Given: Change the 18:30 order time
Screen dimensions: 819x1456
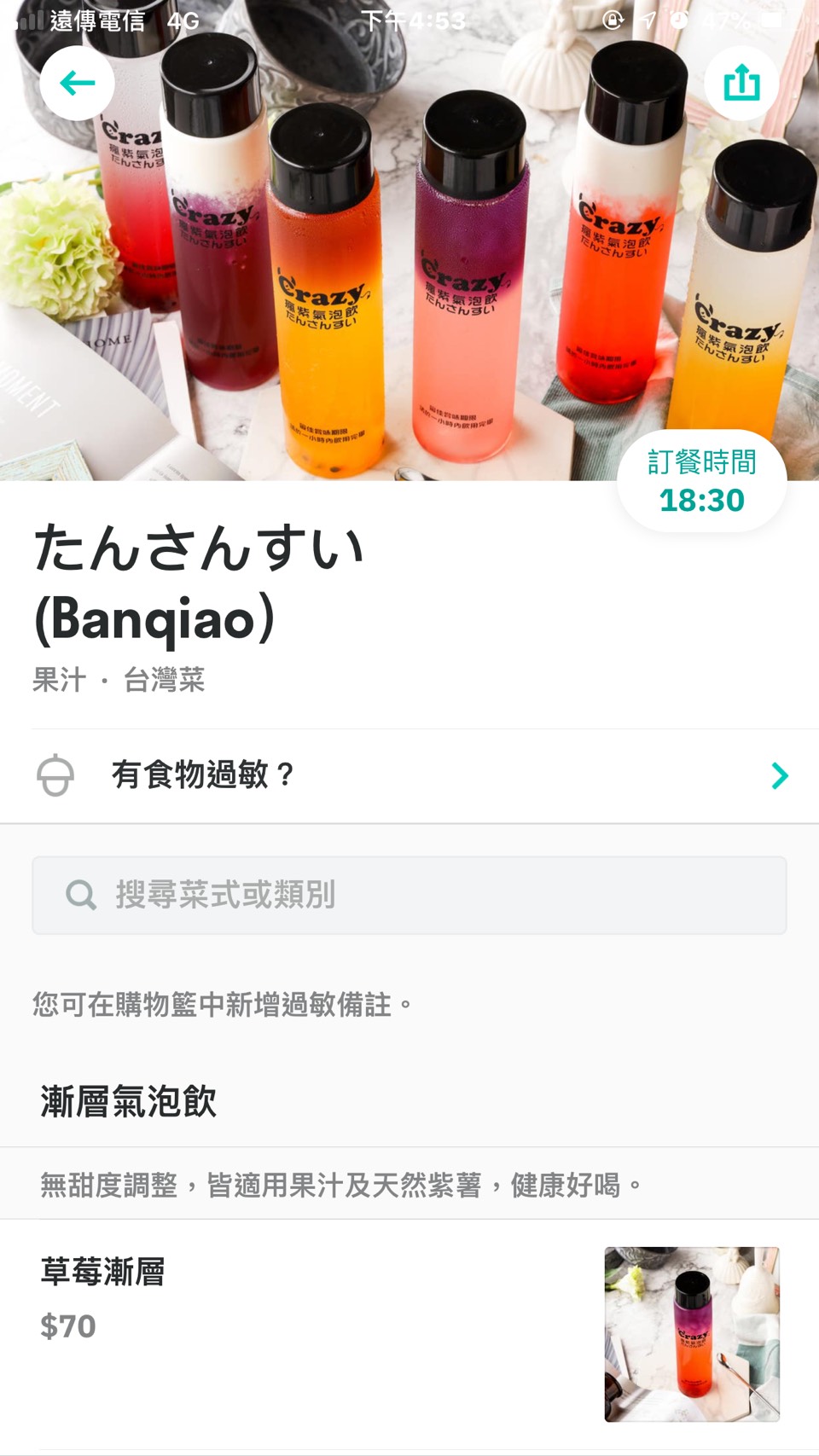Looking at the screenshot, I should point(701,482).
